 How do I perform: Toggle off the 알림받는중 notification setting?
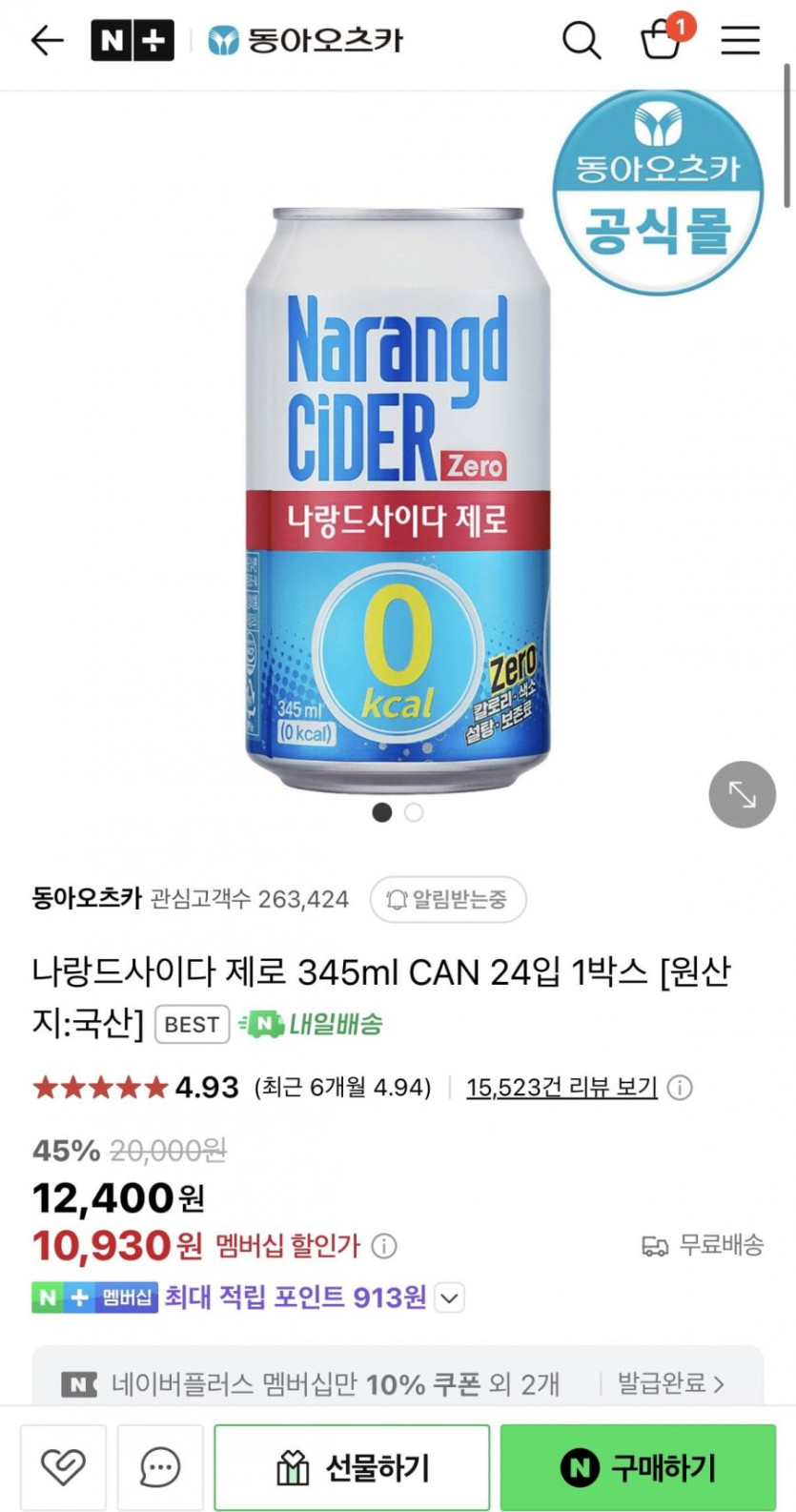(x=449, y=899)
